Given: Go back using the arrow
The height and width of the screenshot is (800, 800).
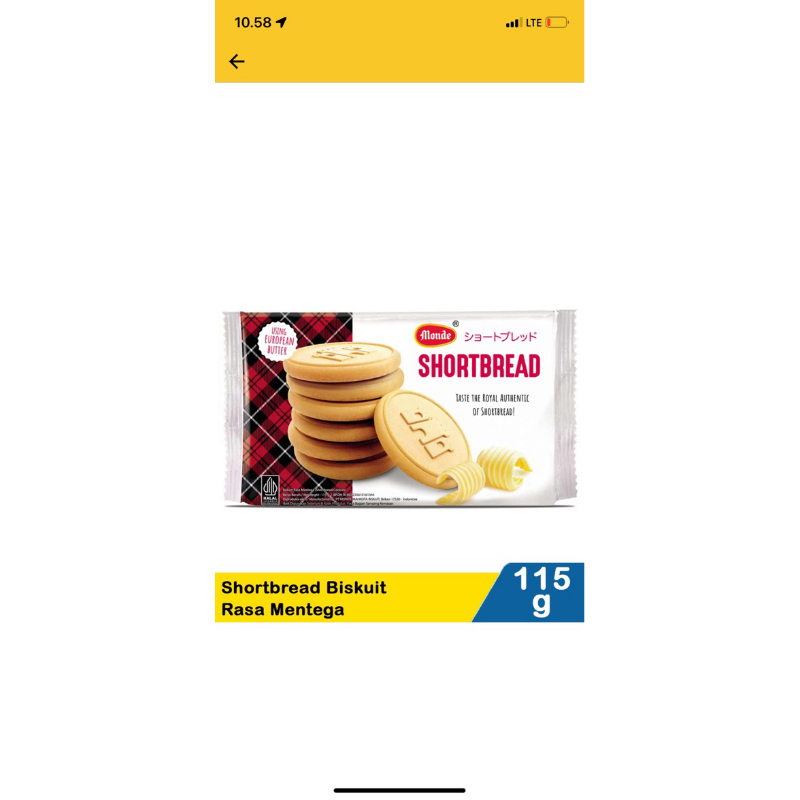Looking at the screenshot, I should [237, 62].
